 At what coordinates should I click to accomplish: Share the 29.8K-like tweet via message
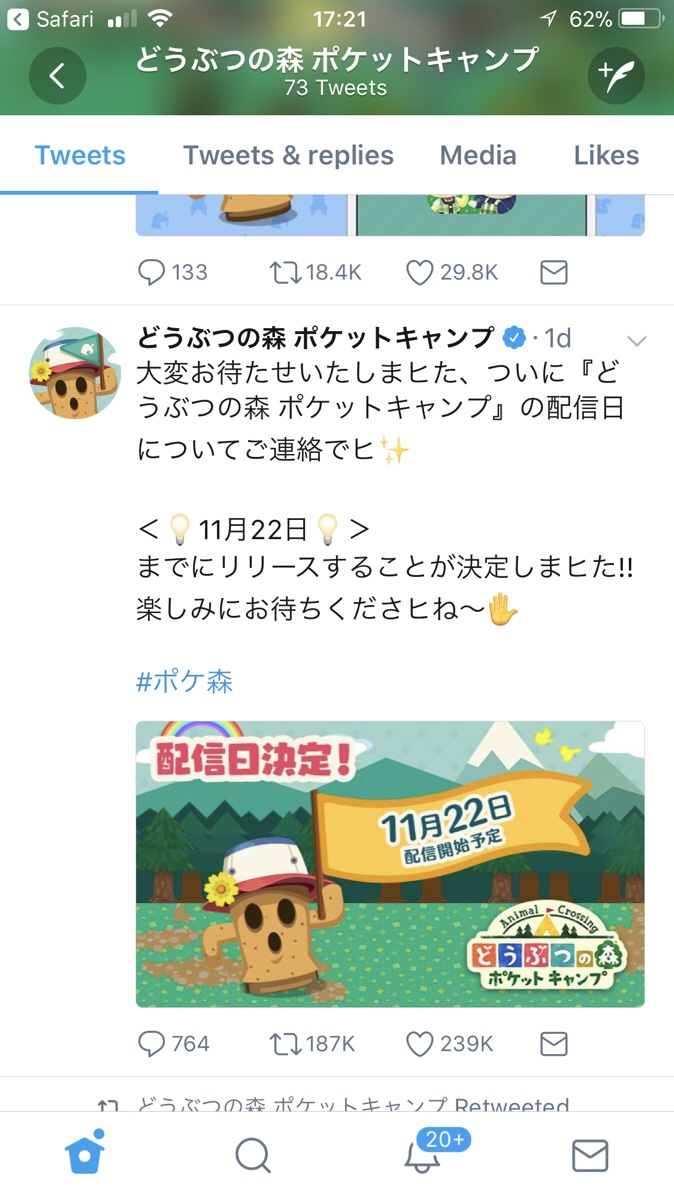(554, 272)
